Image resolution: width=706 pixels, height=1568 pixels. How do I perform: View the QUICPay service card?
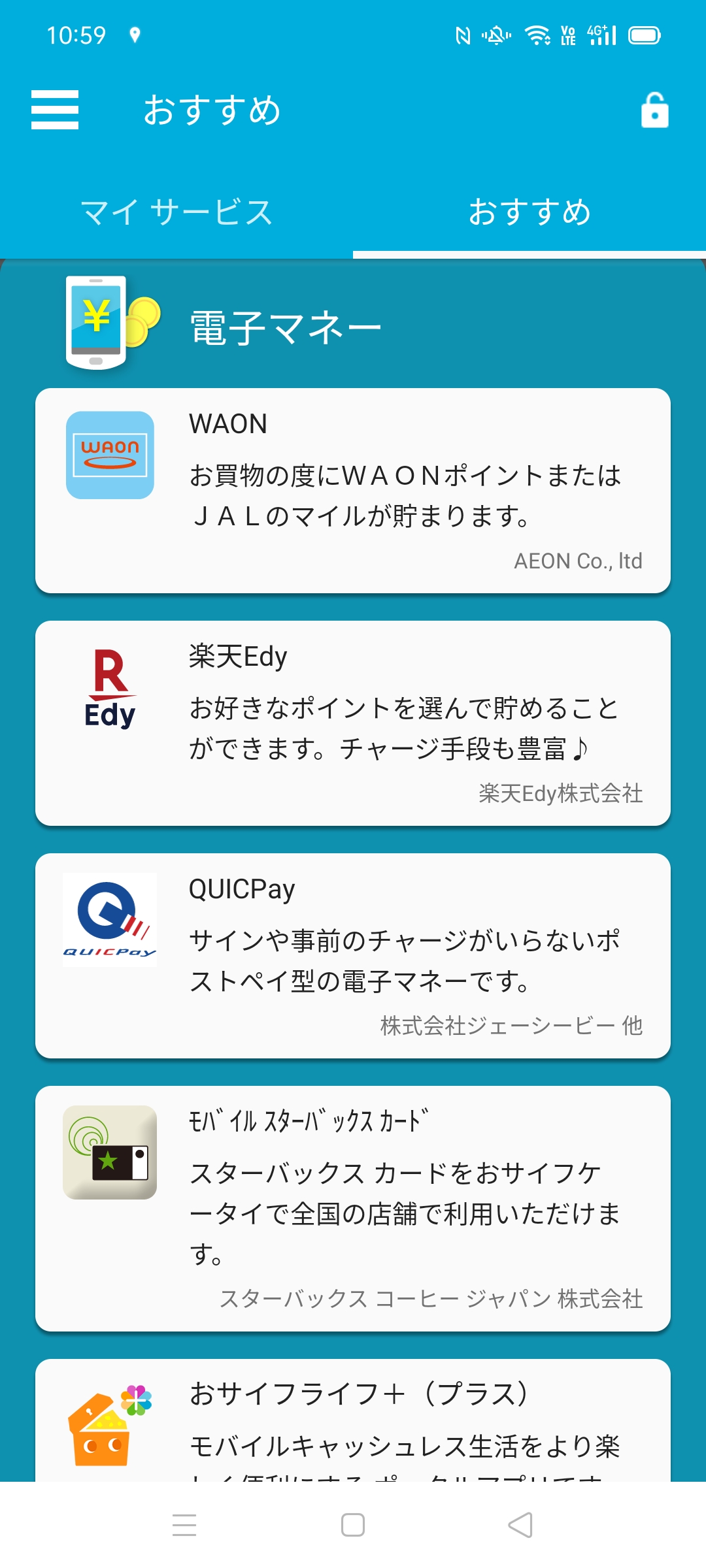(x=353, y=956)
